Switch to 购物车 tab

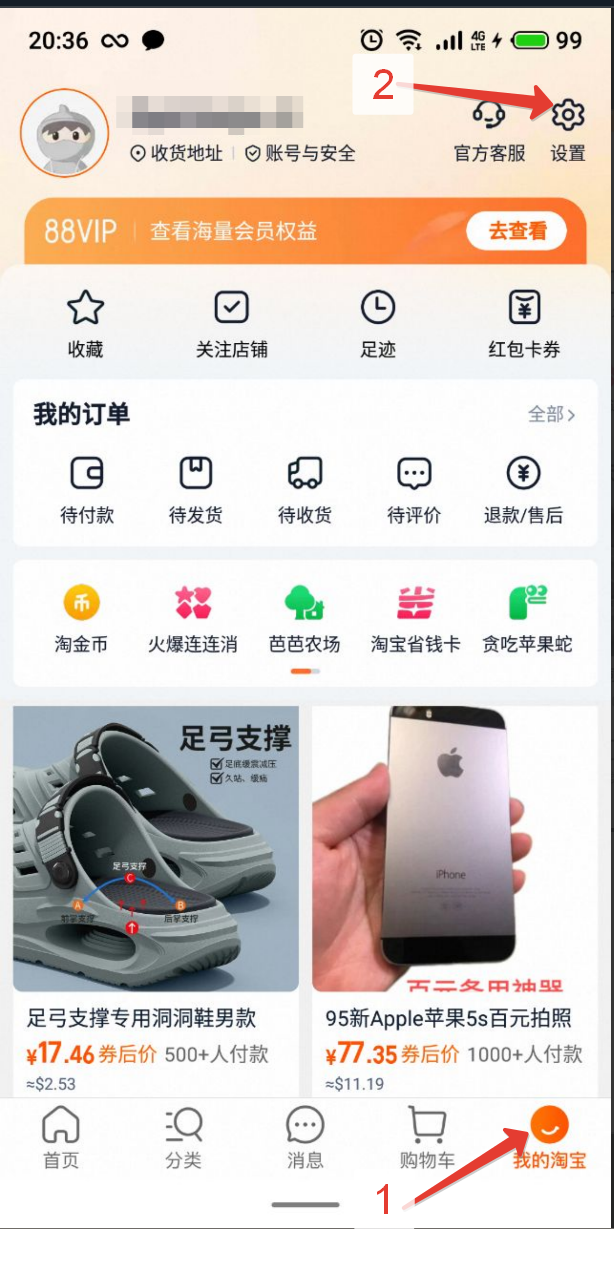click(427, 1137)
